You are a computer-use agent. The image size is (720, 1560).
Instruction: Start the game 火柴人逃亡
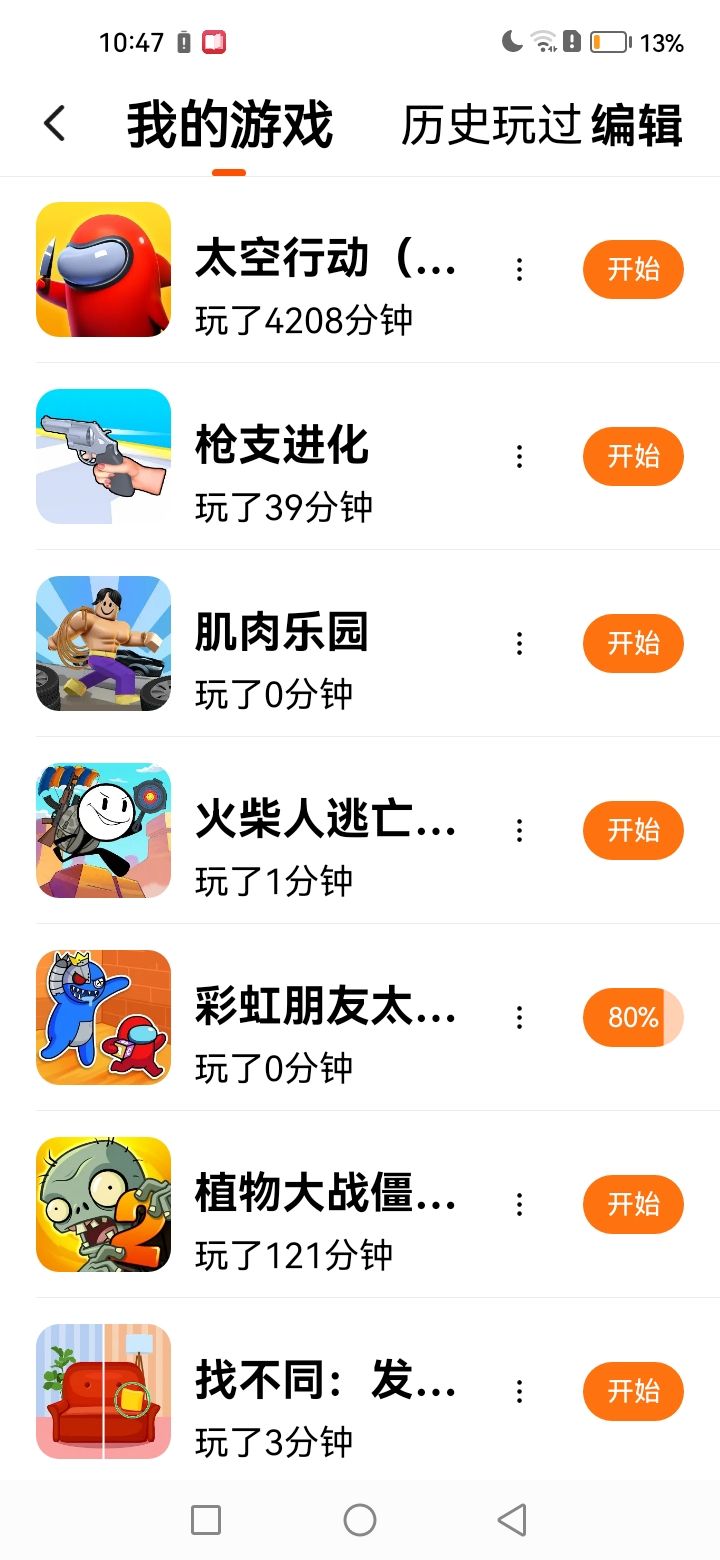point(633,830)
